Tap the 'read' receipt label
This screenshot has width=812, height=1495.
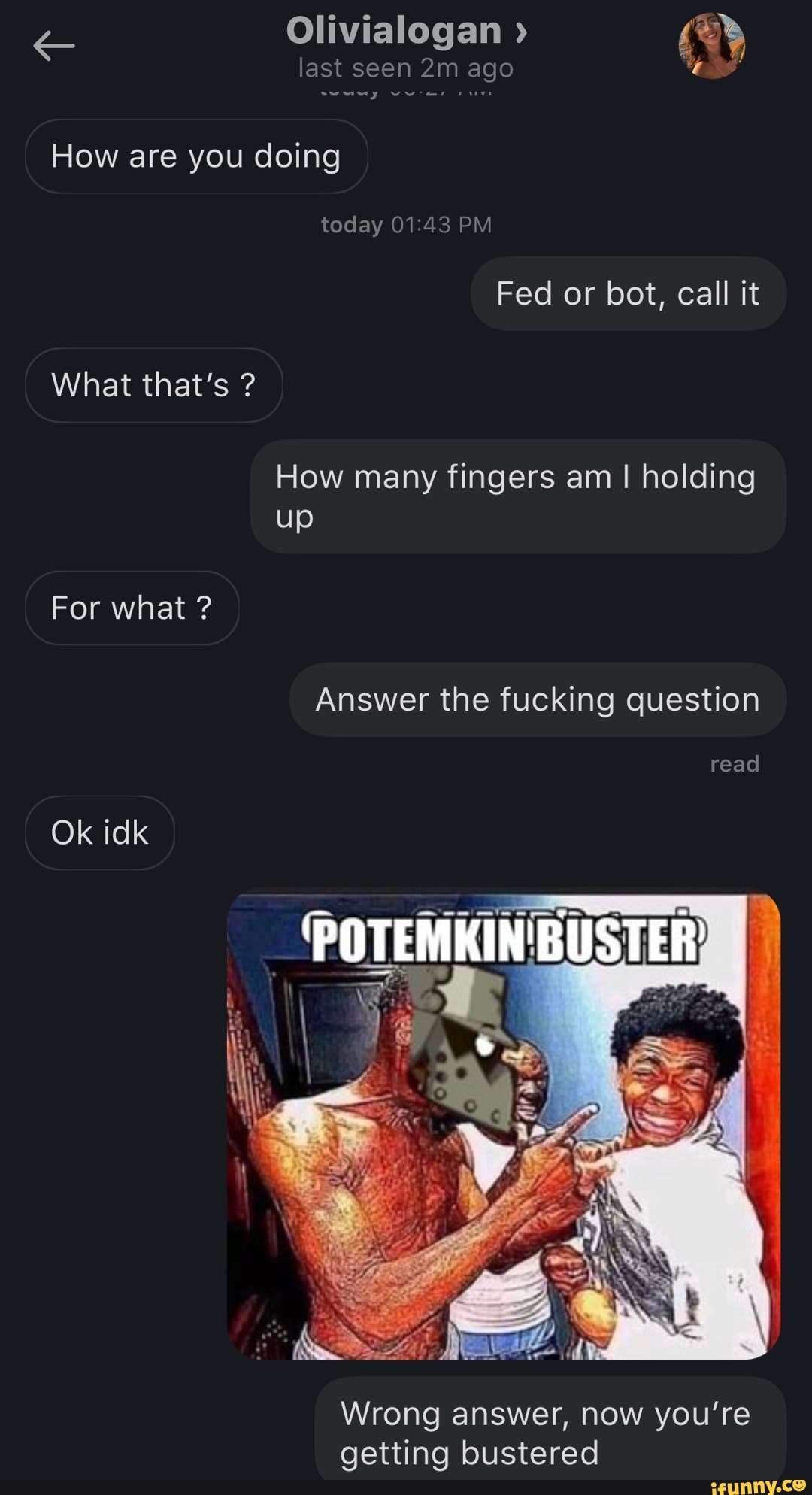coord(735,763)
